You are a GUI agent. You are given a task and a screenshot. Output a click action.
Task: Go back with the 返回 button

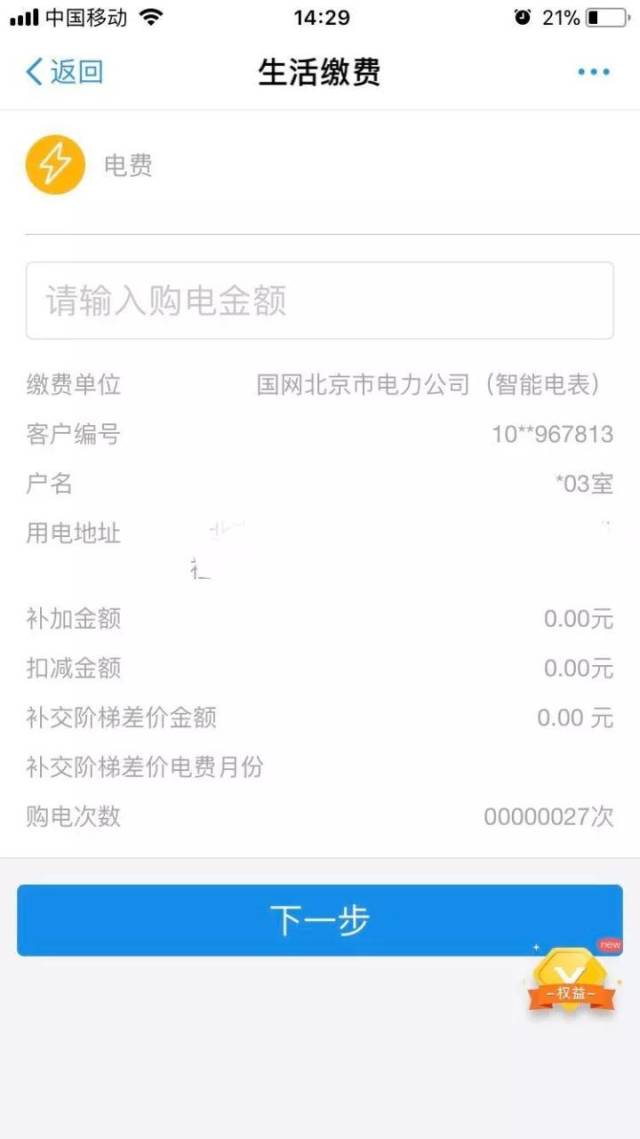point(64,72)
